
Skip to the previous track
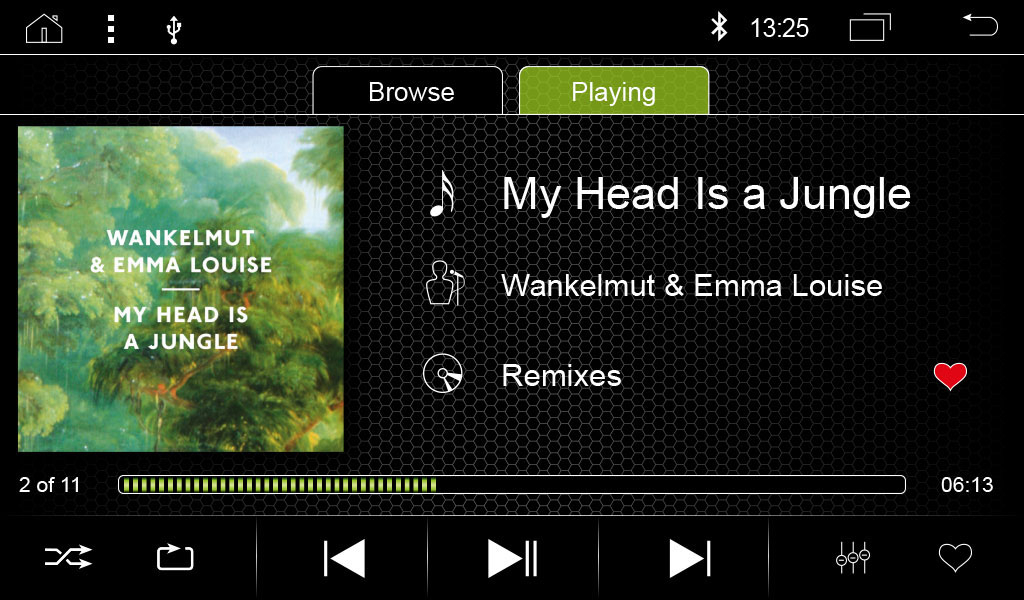point(343,558)
